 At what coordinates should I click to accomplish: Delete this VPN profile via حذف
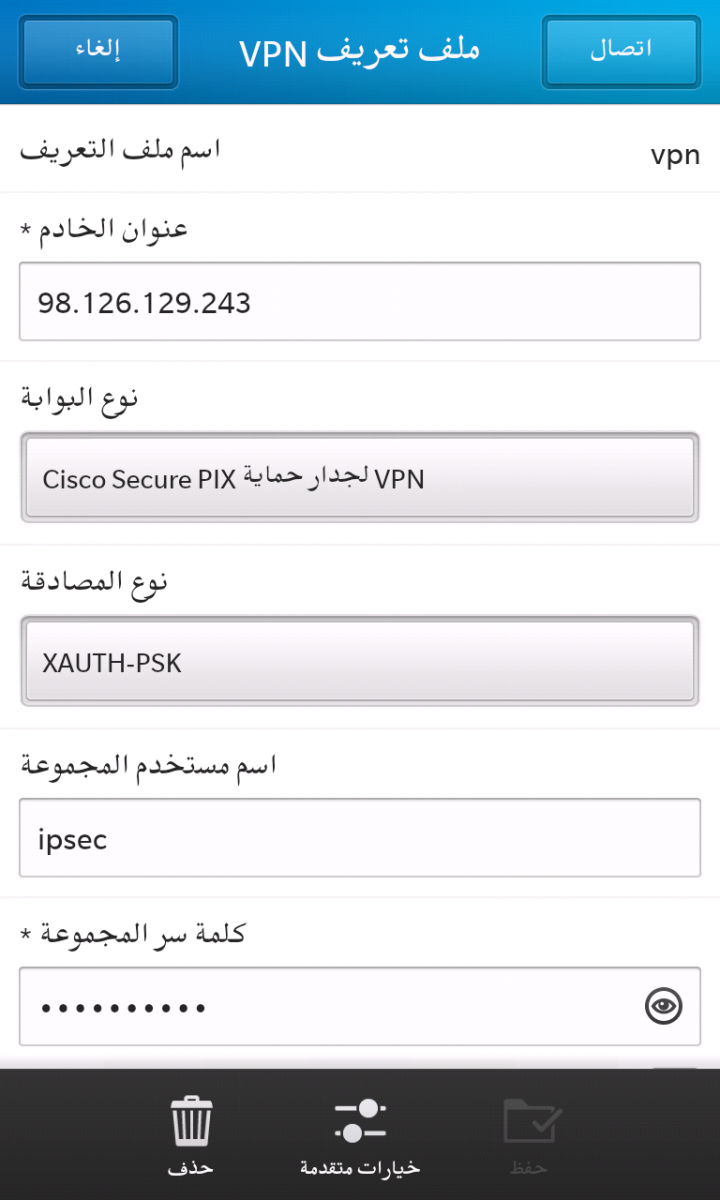pyautogui.click(x=190, y=1135)
